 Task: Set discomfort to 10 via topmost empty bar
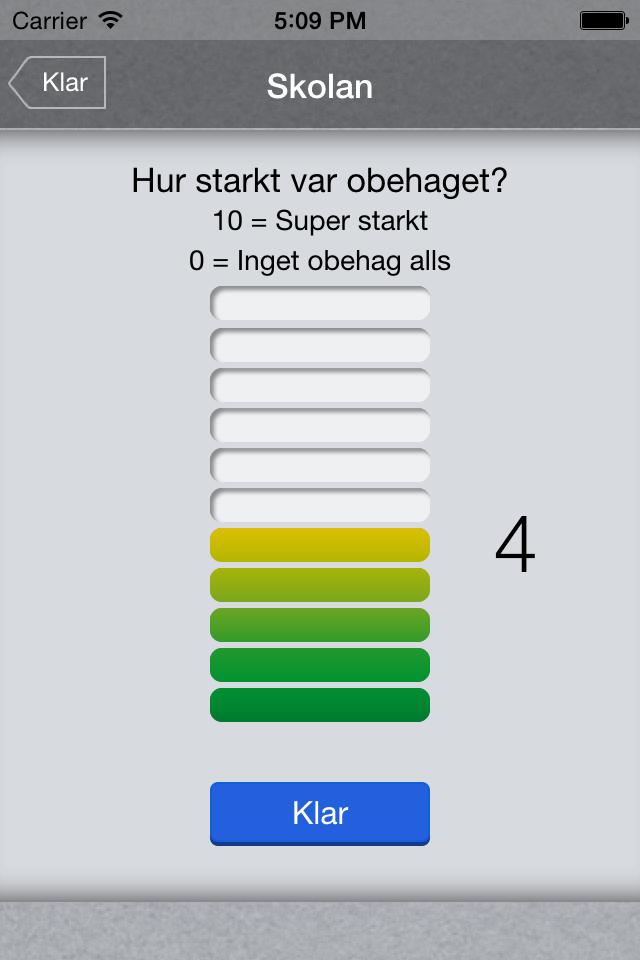320,304
